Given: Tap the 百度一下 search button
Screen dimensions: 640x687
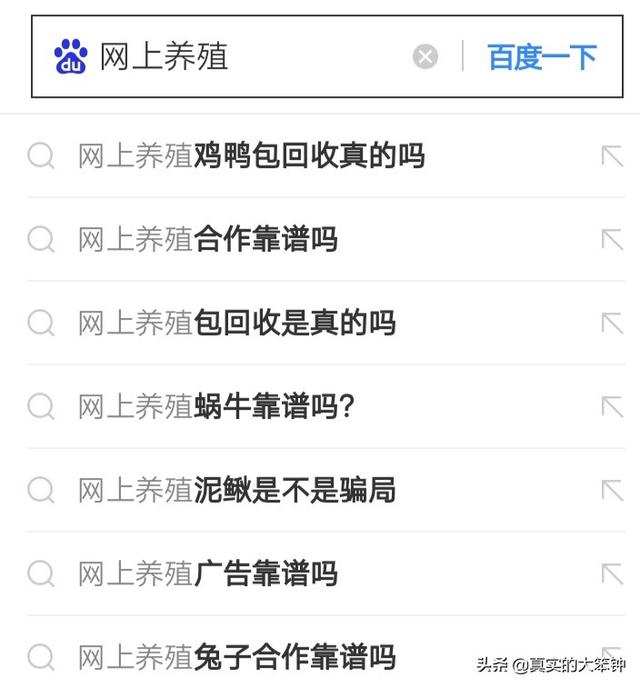Looking at the screenshot, I should click(x=542, y=57).
